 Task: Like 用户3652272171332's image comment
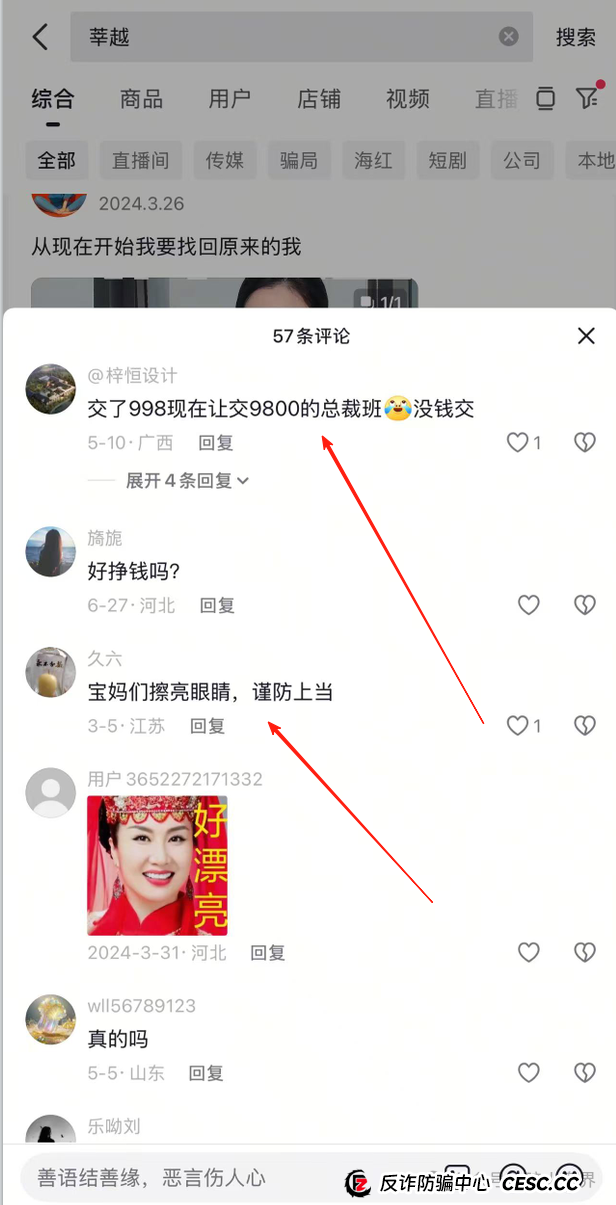[528, 953]
